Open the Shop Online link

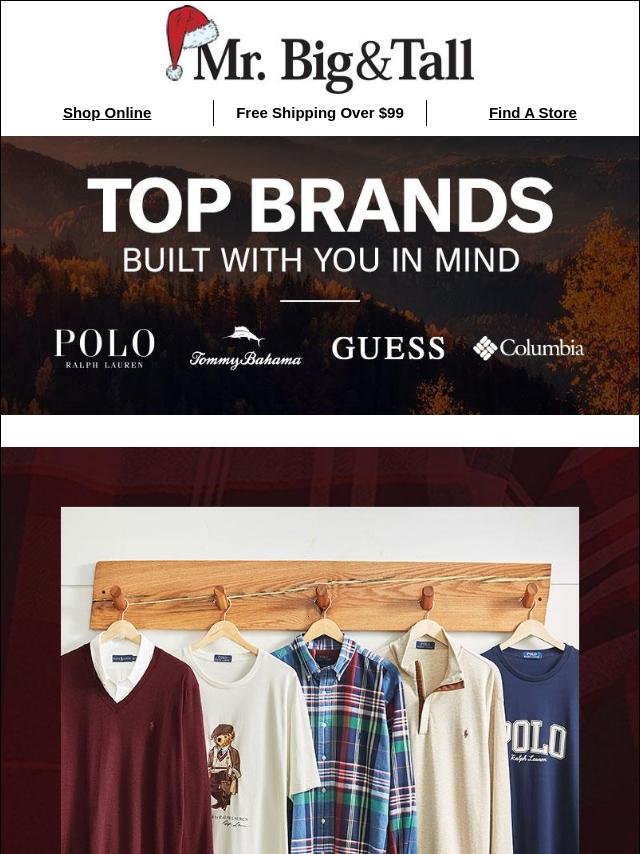(107, 113)
